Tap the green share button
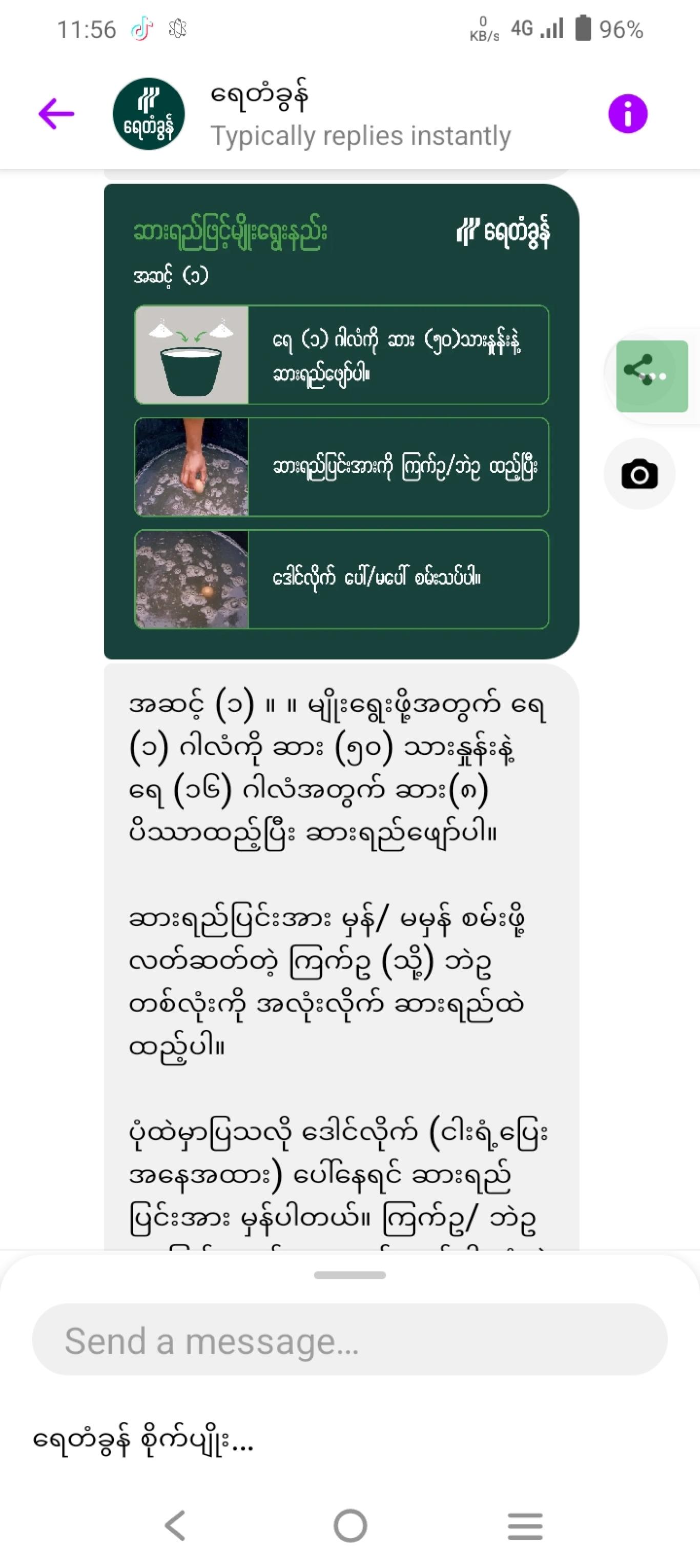Image resolution: width=700 pixels, height=1568 pixels. click(x=652, y=376)
